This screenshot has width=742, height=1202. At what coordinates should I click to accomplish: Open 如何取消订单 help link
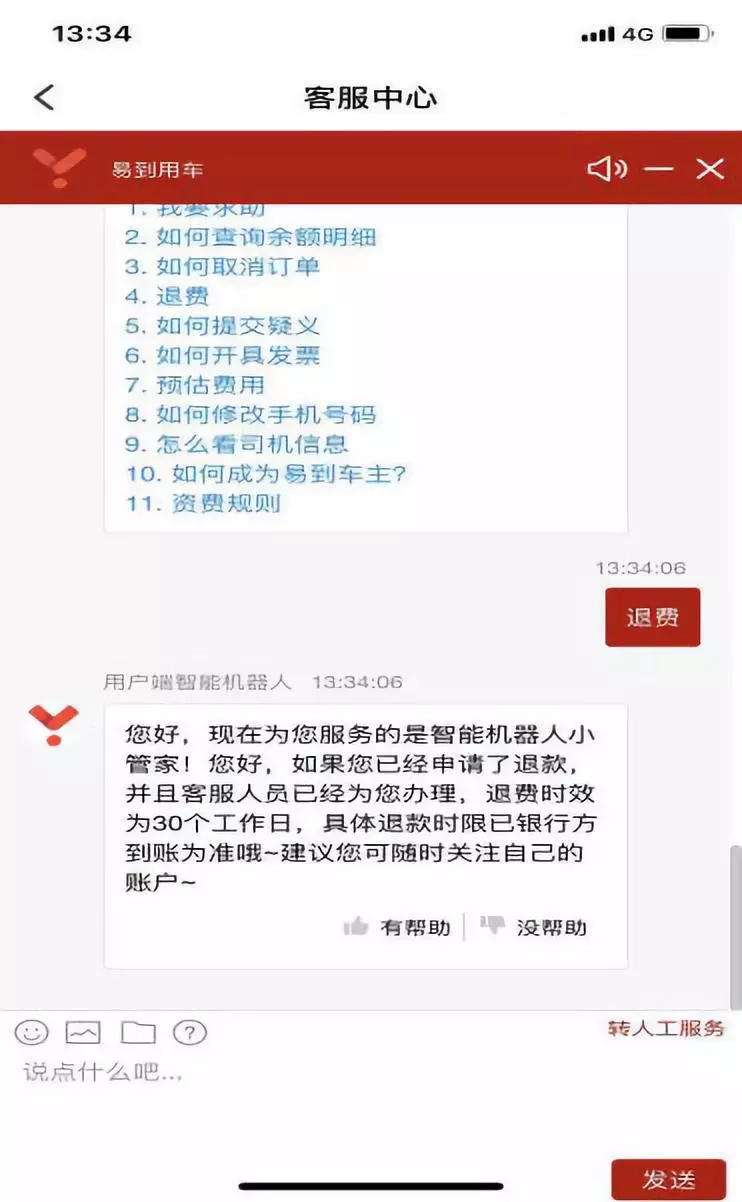[x=222, y=267]
